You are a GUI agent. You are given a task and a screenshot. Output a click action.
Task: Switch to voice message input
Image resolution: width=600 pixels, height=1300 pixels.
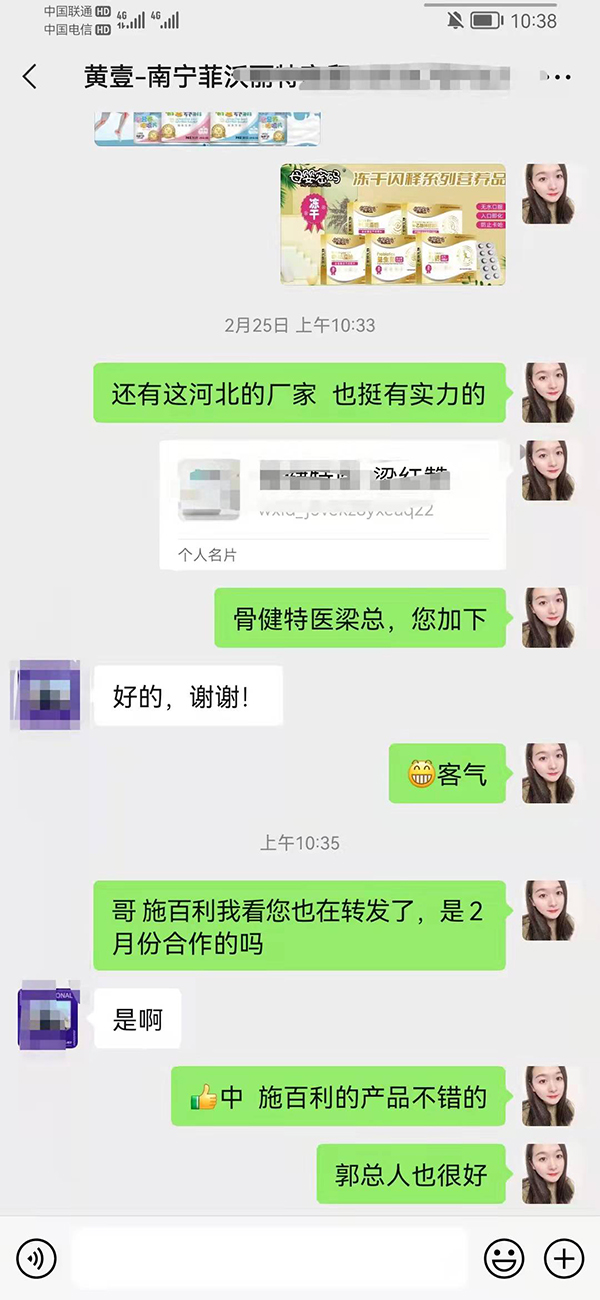tap(36, 1258)
